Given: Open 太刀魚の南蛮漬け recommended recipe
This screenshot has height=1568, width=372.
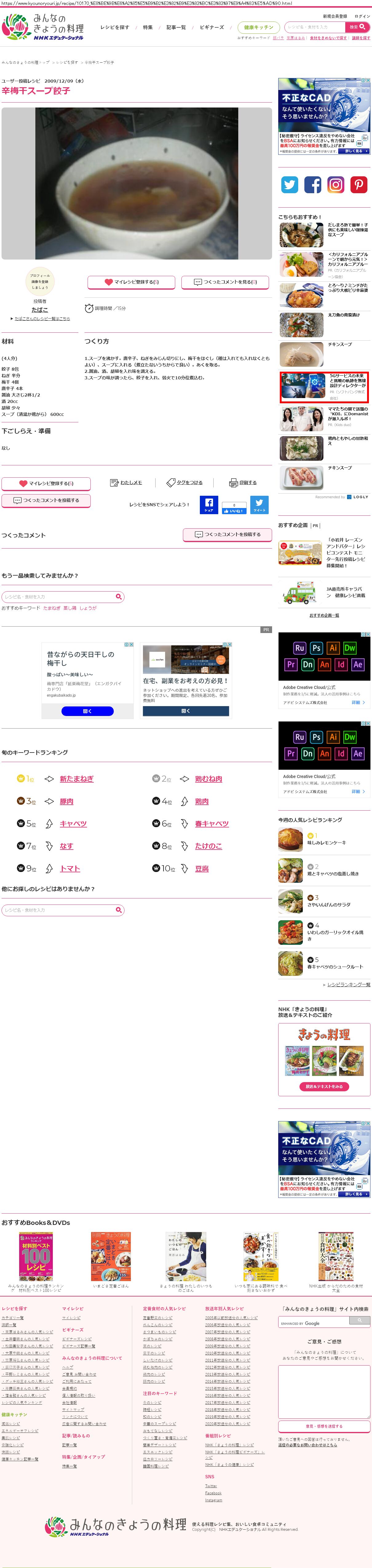Looking at the screenshot, I should tap(343, 315).
